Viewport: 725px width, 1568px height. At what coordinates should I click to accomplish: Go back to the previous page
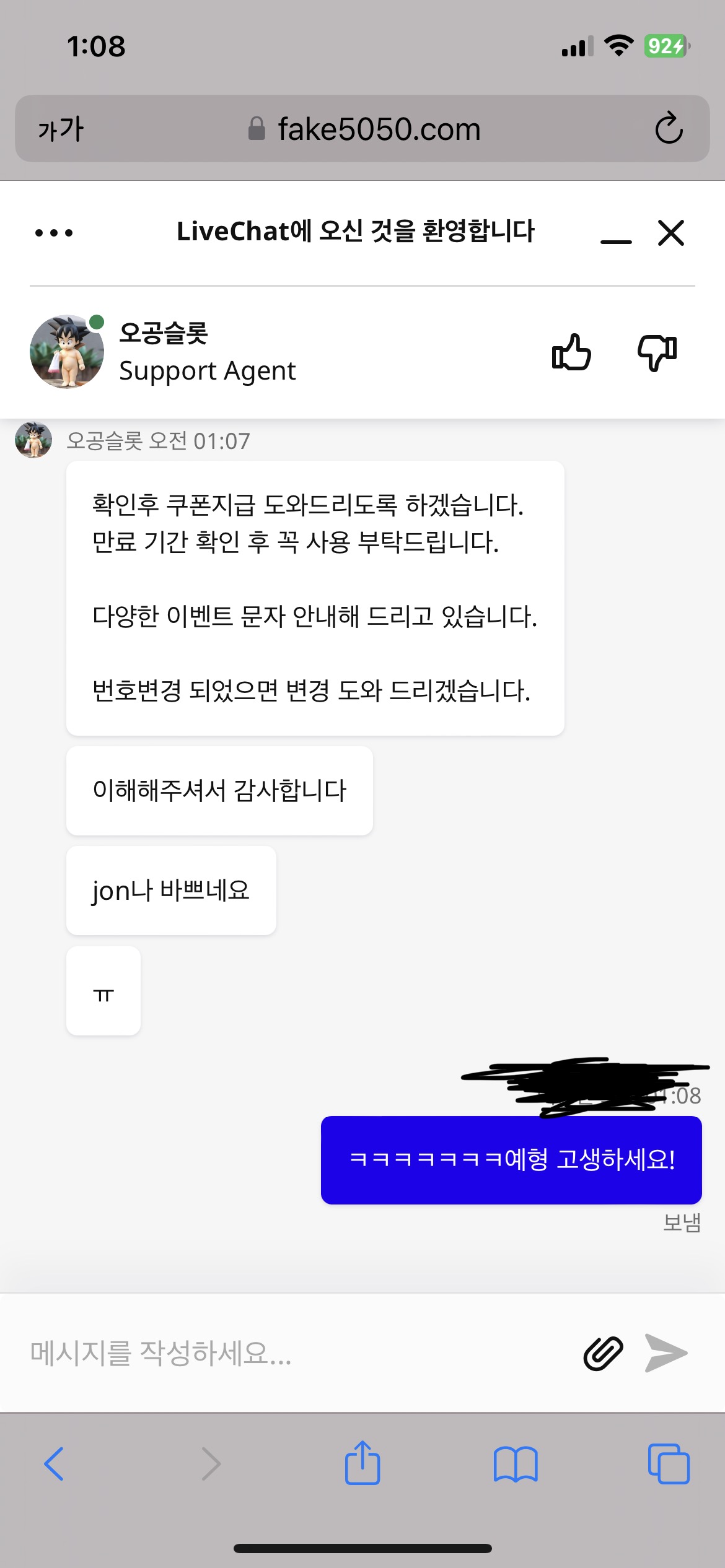(54, 1464)
